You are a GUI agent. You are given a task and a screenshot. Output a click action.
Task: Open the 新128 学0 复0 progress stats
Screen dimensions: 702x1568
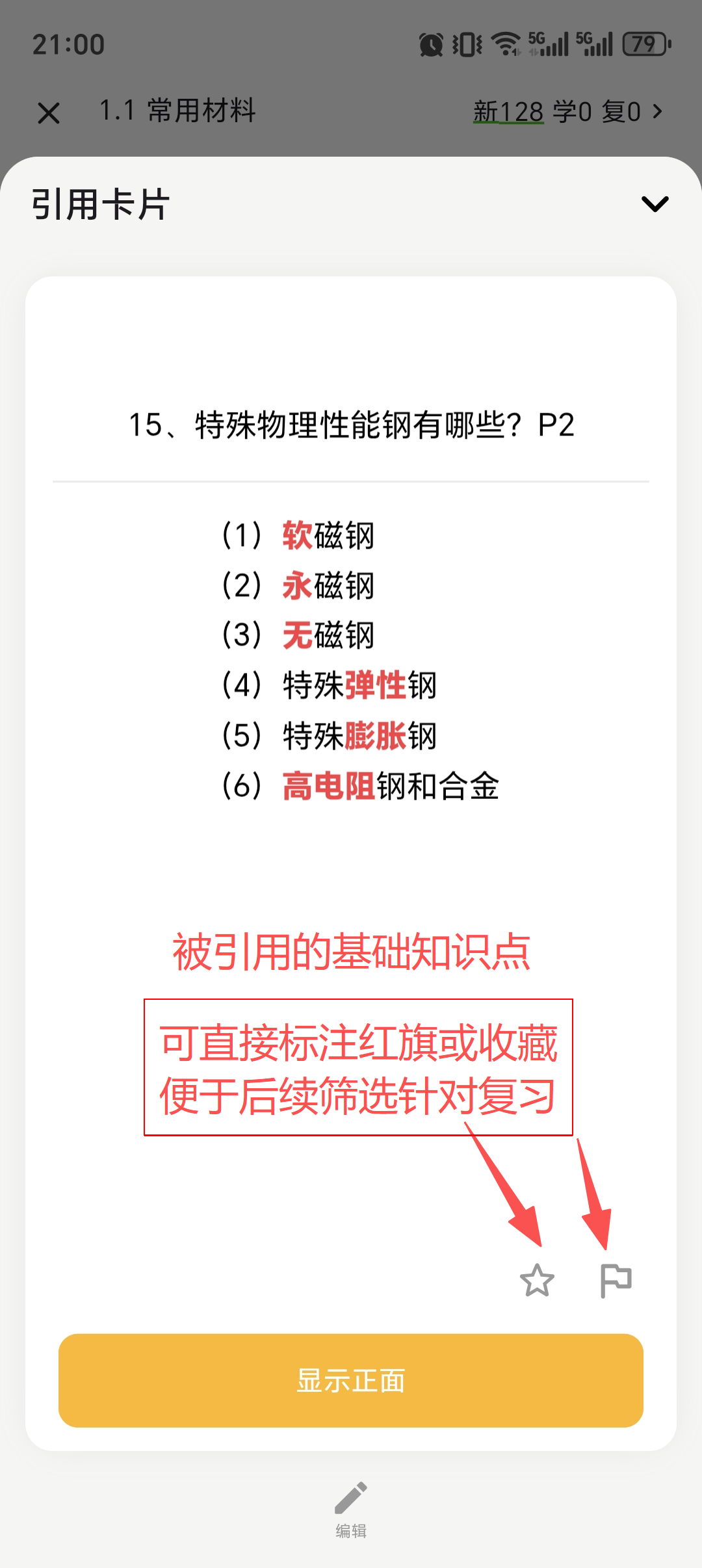567,112
